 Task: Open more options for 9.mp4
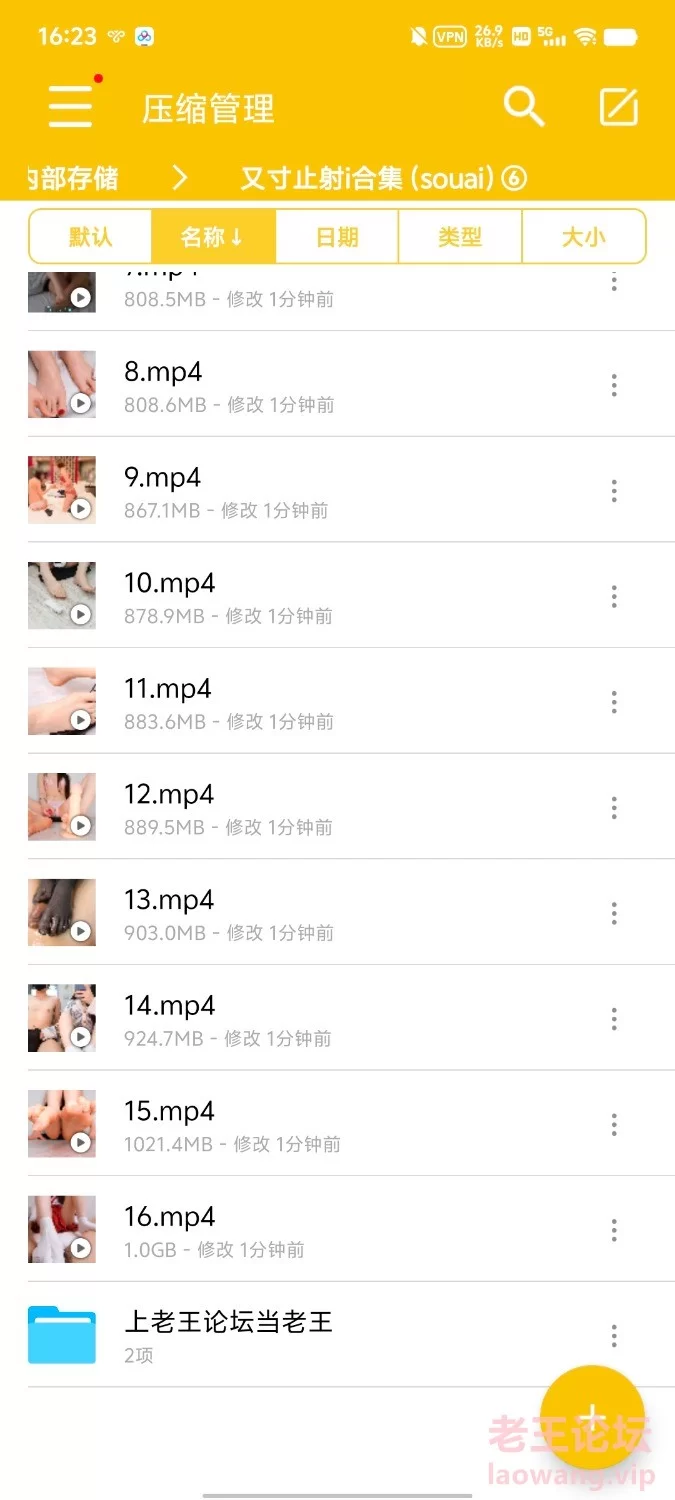(x=614, y=491)
